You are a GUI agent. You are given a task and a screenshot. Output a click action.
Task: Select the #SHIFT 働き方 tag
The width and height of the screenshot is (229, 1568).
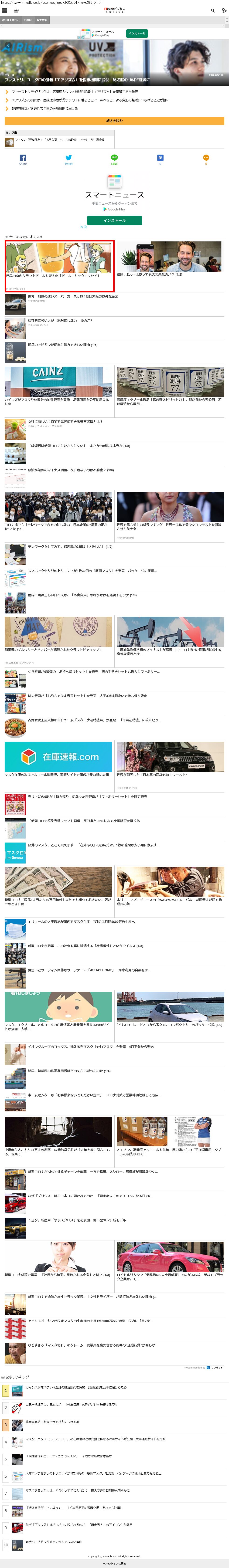[x=10, y=20]
